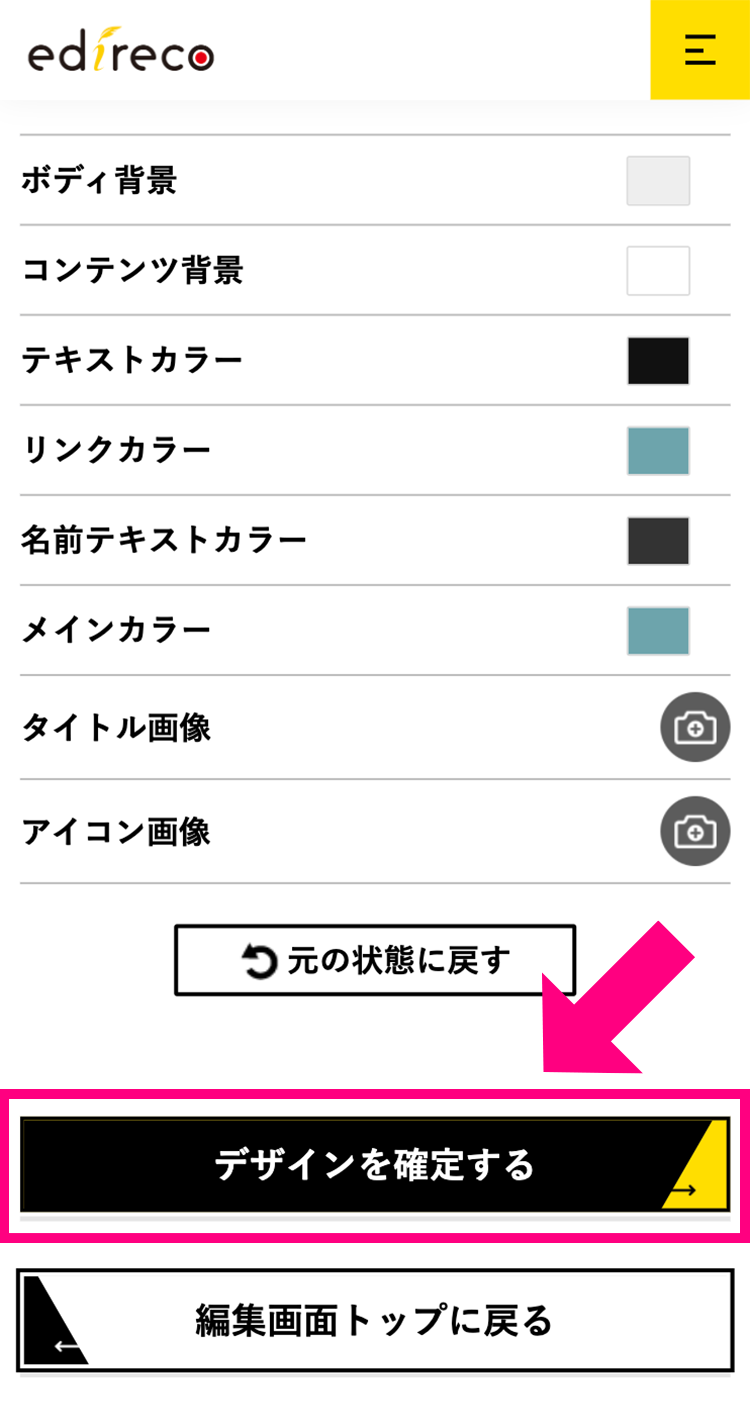750x1423 pixels.
Task: Choose the メインカラー swatch
Action: click(x=658, y=631)
